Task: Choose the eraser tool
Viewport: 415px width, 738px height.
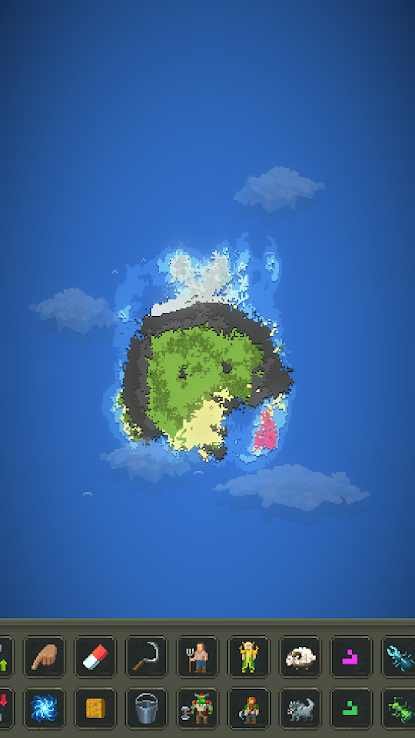Action: point(96,657)
